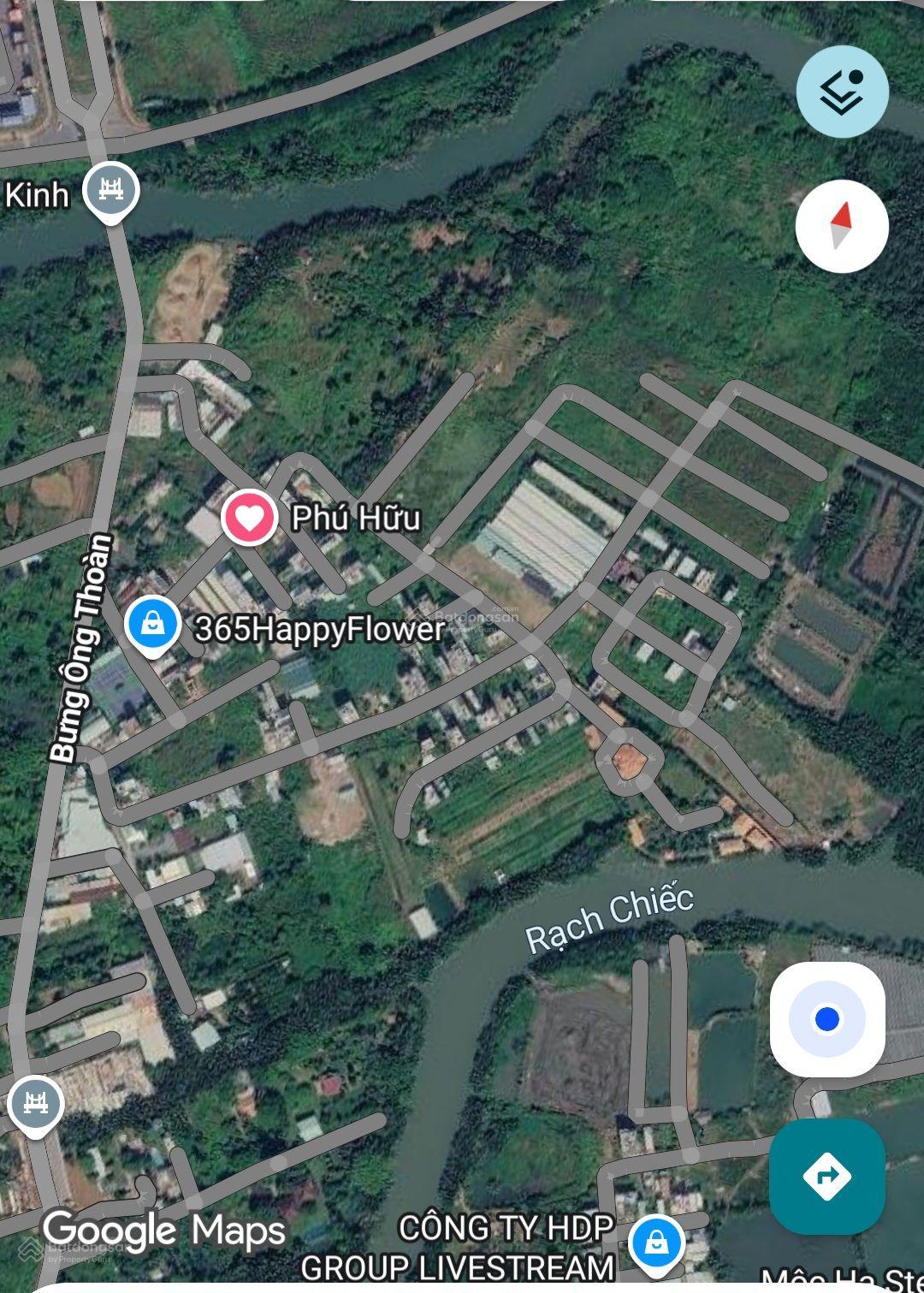The height and width of the screenshot is (1293, 924).
Task: Center map on my current location
Action: pos(826,1019)
